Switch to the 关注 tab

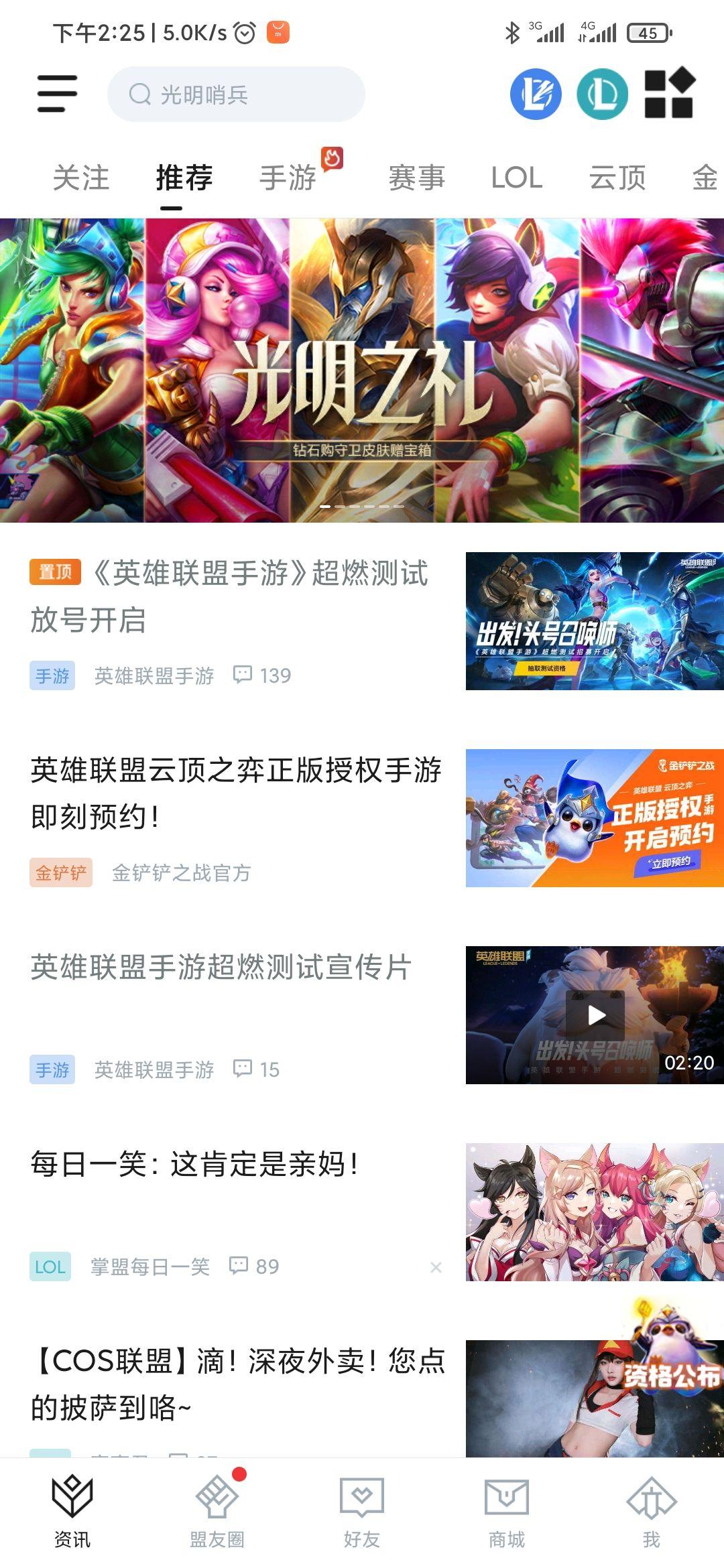tap(80, 178)
